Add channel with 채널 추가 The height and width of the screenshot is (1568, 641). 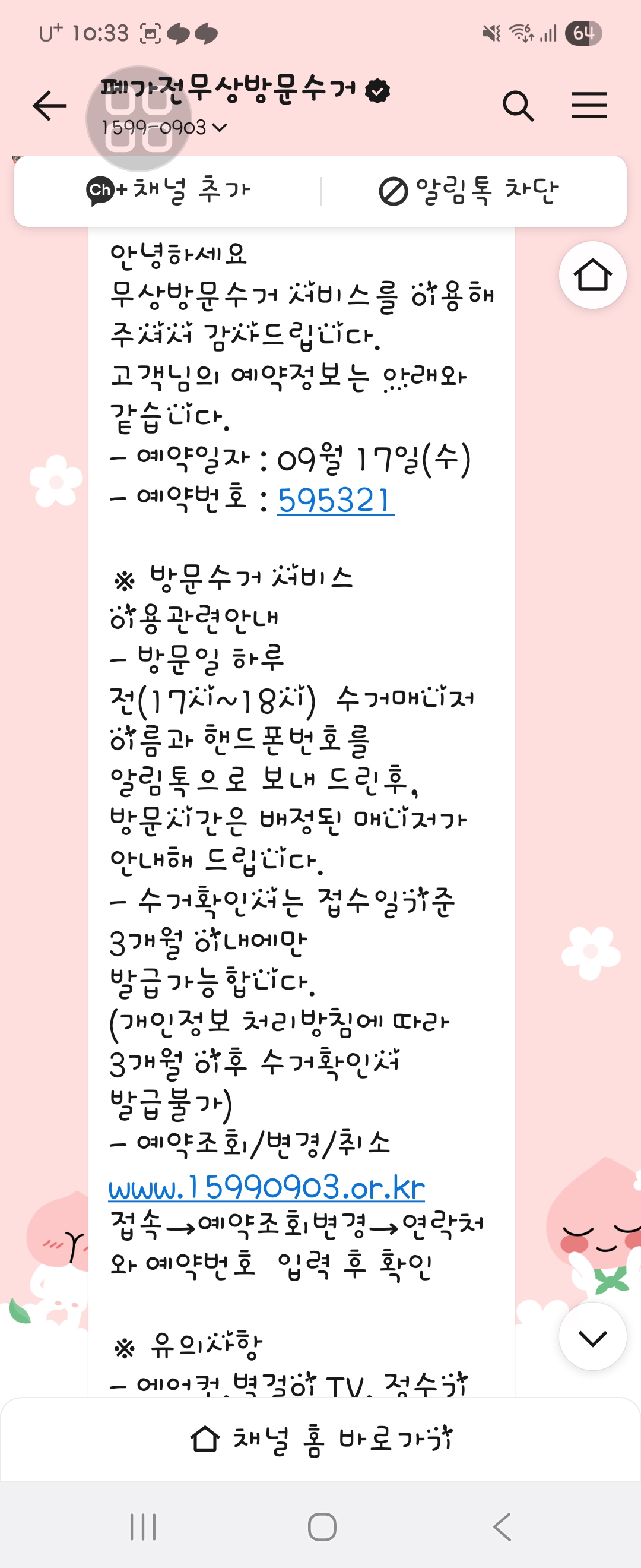click(x=169, y=191)
